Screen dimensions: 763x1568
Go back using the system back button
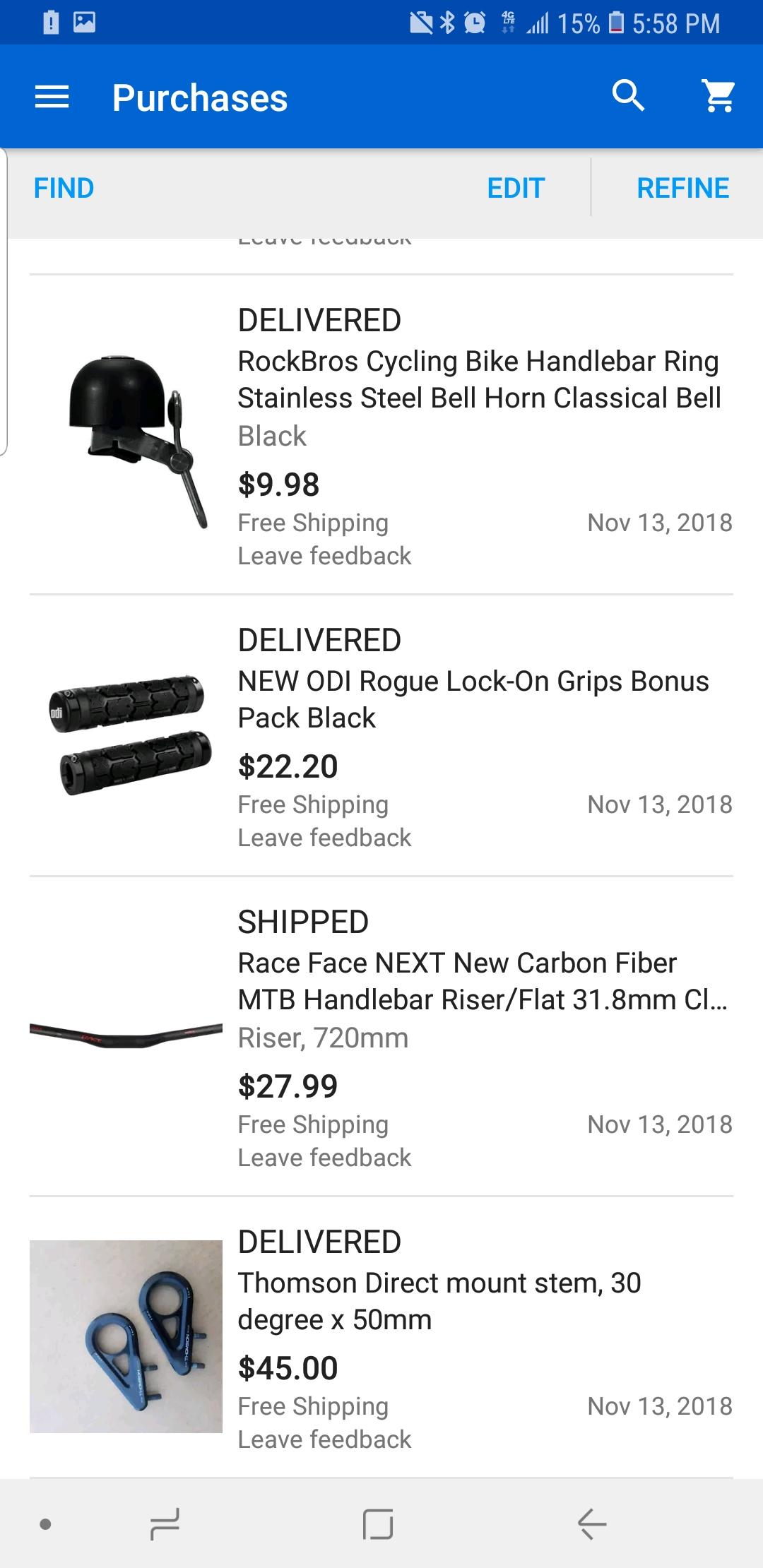click(592, 1524)
